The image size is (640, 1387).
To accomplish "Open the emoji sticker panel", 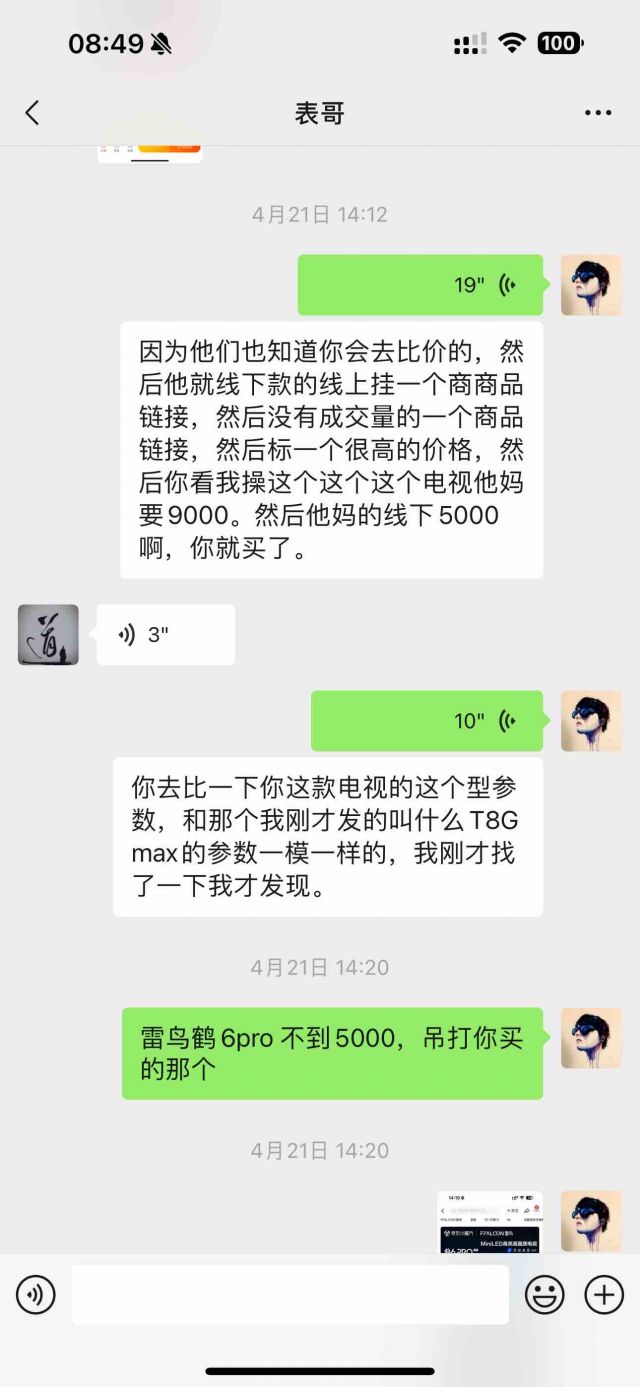I will [545, 1296].
